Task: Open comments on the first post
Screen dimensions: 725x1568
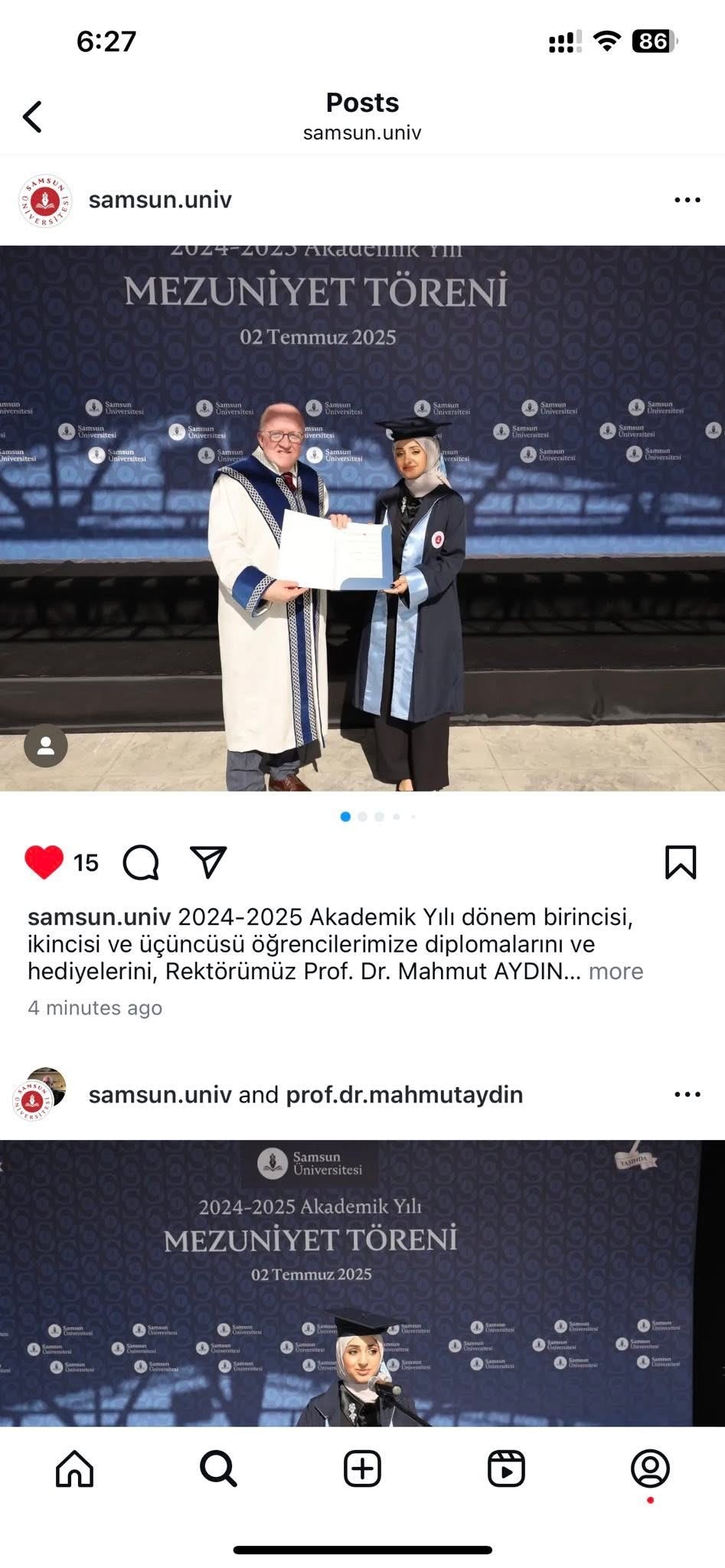Action: 141,863
